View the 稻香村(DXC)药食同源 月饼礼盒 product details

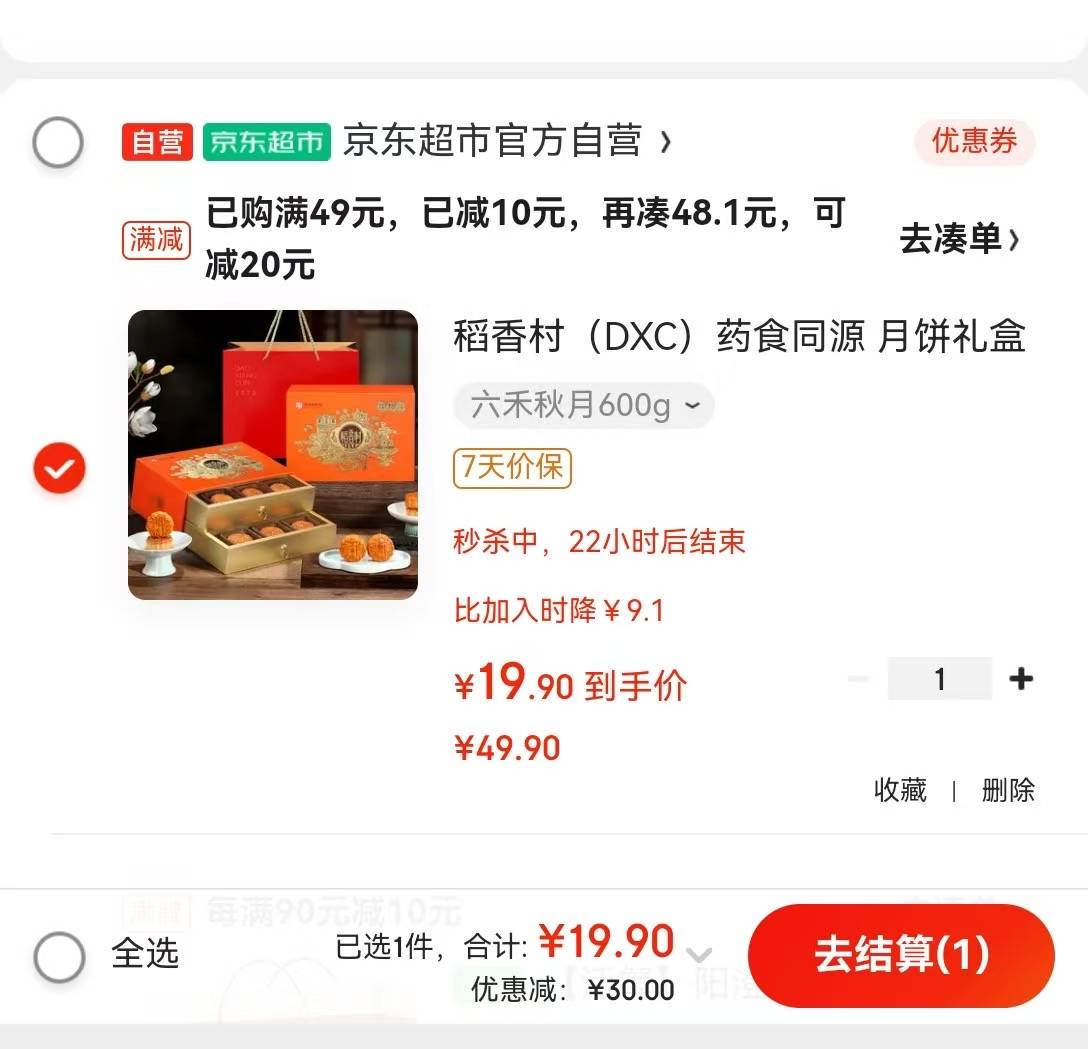tap(739, 337)
